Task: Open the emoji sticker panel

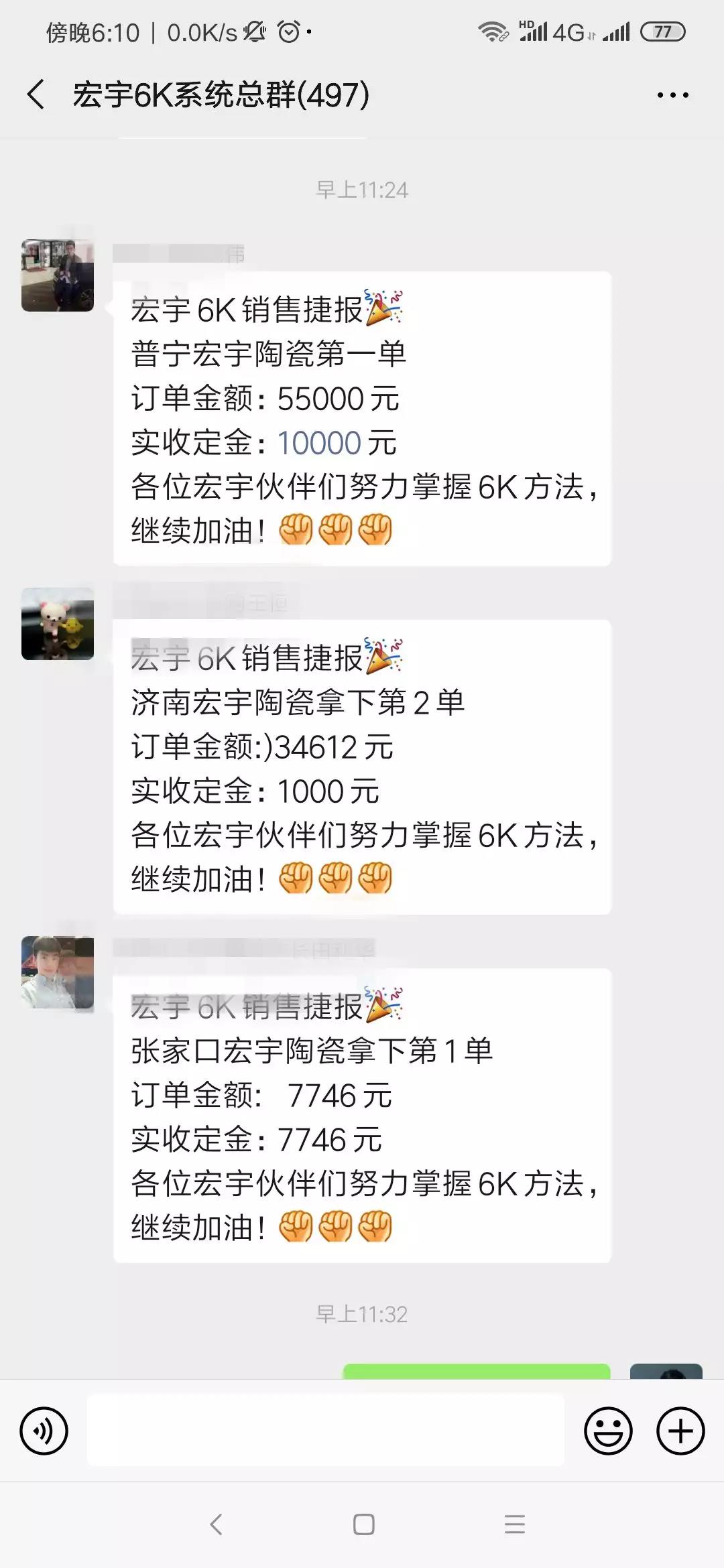Action: click(608, 1431)
